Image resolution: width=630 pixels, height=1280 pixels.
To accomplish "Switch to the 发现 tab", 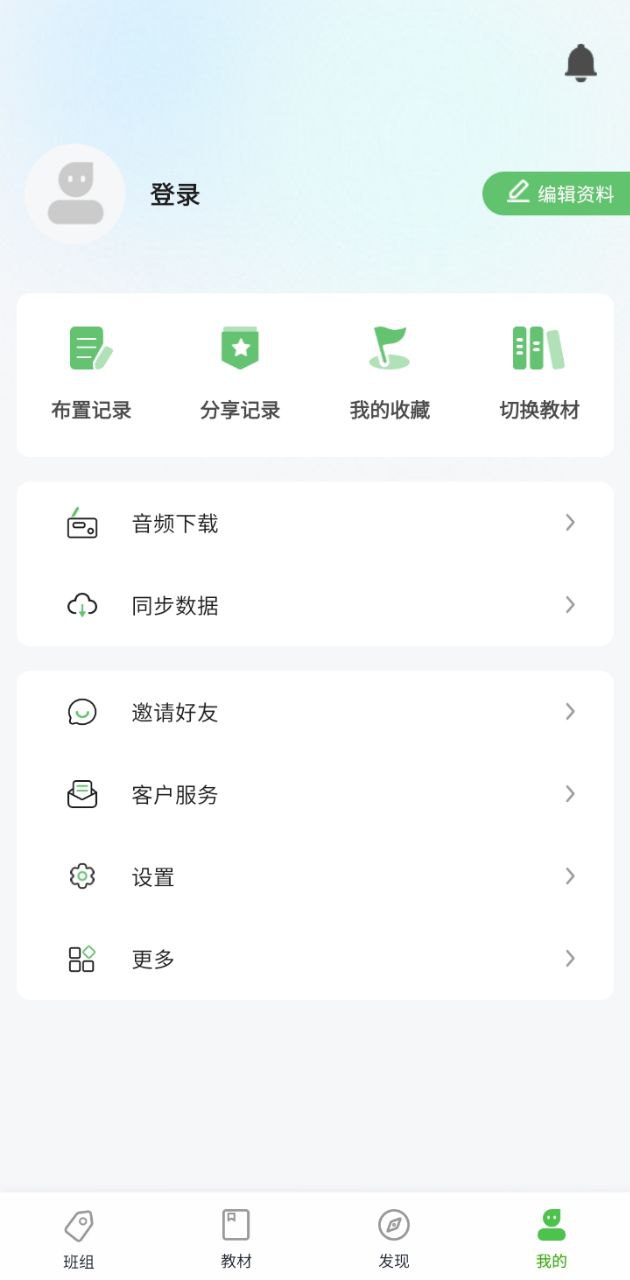I will click(394, 1238).
